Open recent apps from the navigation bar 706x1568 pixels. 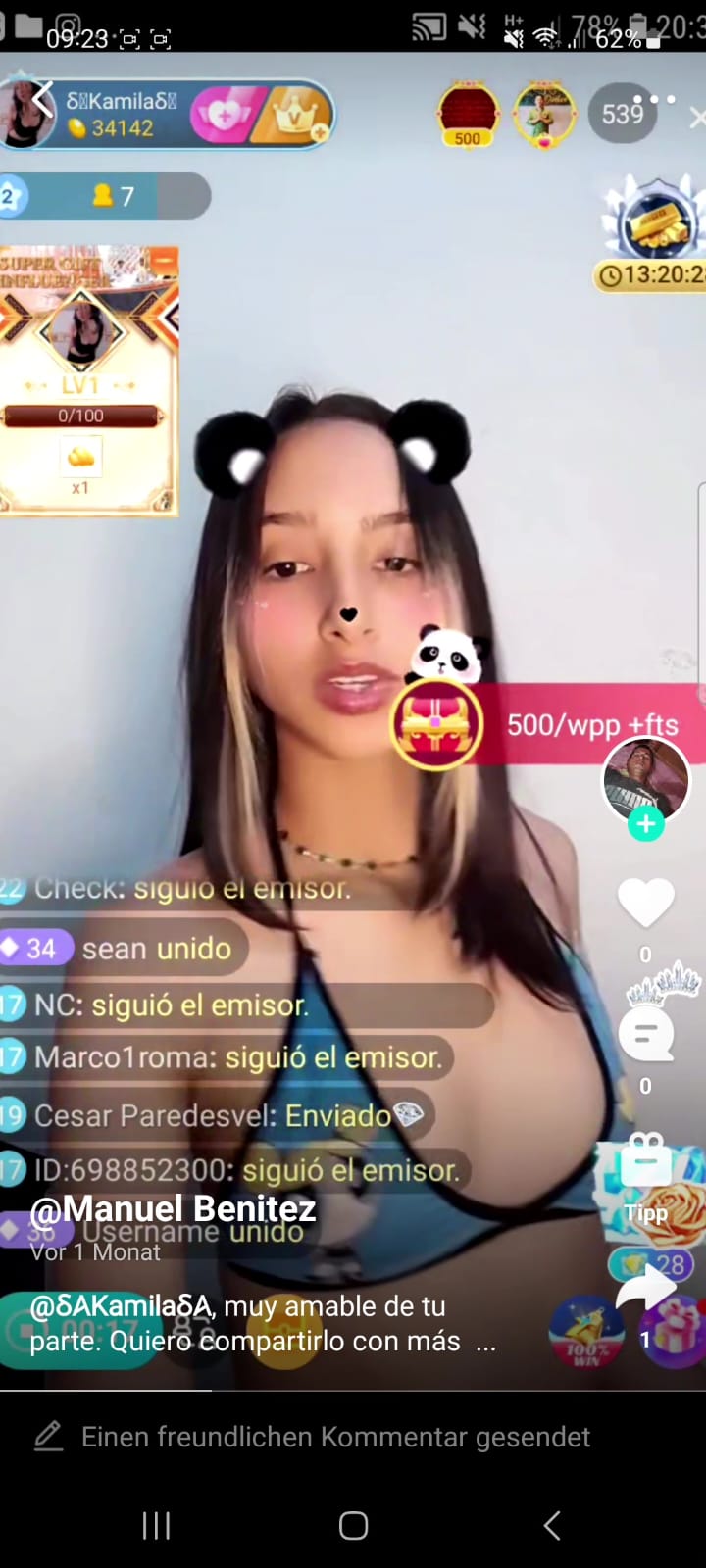tap(157, 1525)
